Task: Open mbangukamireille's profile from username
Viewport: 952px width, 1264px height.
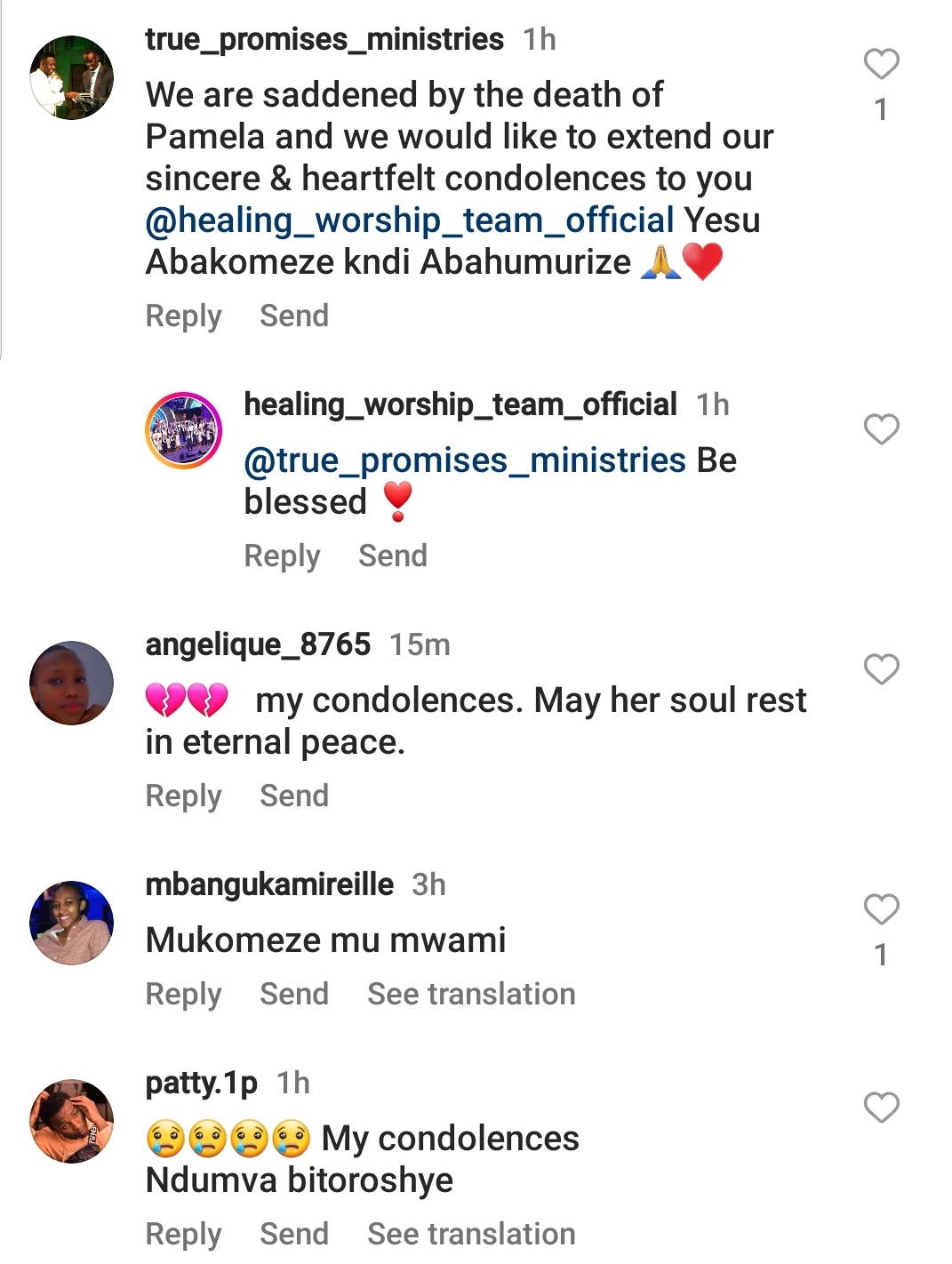Action: coord(269,884)
